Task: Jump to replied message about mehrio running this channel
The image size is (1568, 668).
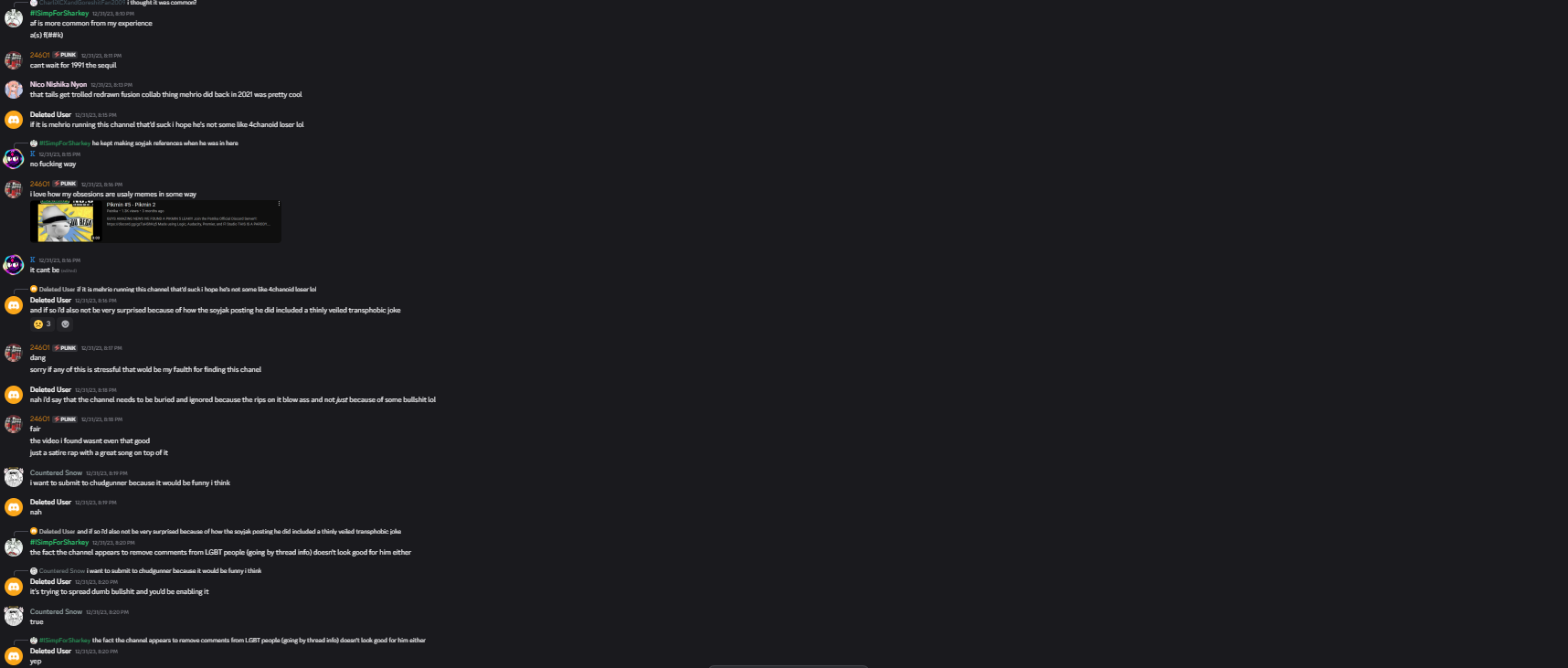Action: pos(196,290)
